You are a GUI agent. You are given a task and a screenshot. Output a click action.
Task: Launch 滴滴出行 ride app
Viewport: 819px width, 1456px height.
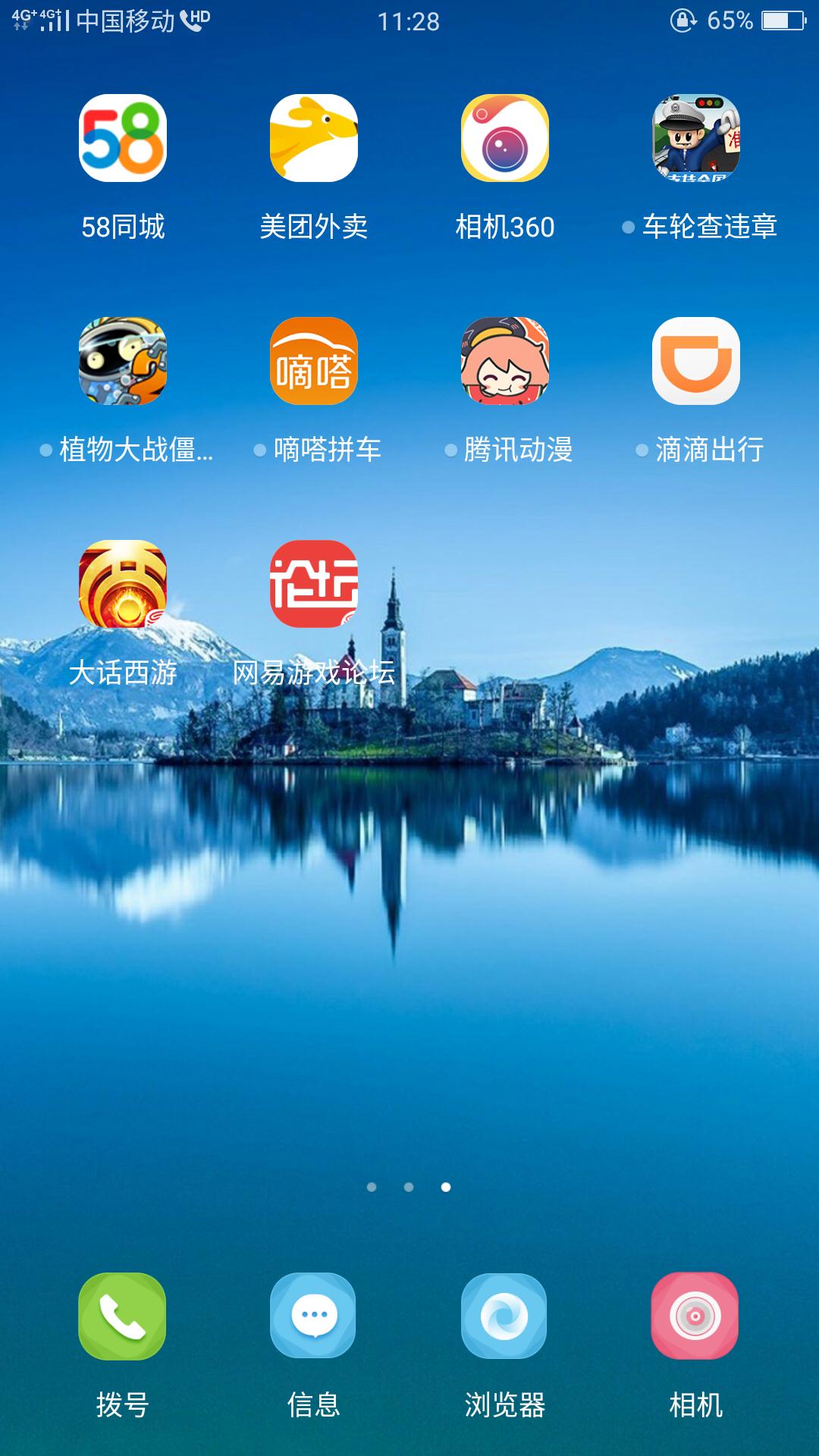pyautogui.click(x=696, y=361)
